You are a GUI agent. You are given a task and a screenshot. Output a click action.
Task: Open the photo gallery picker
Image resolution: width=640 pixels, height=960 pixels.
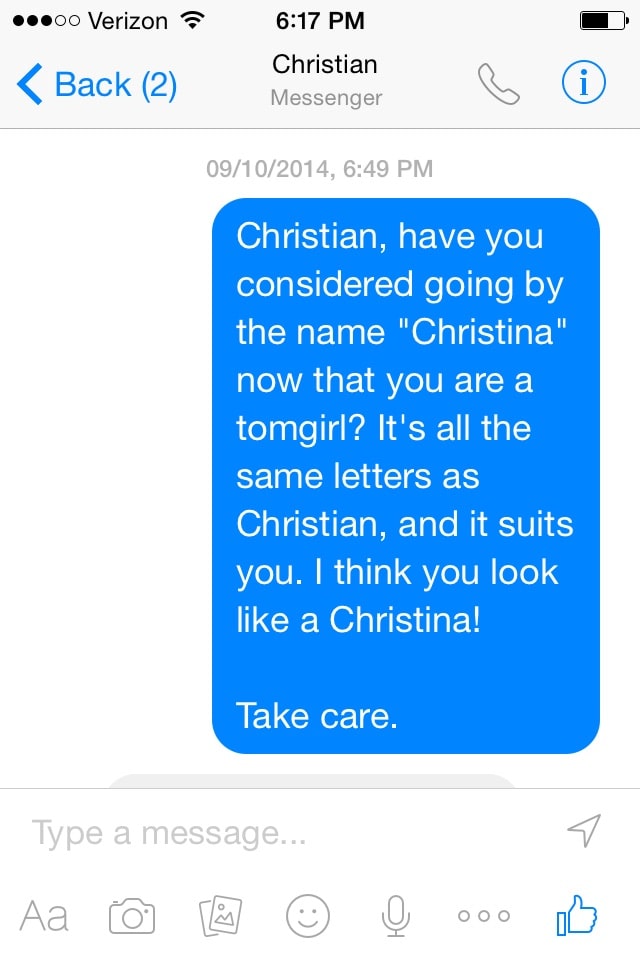(x=220, y=915)
